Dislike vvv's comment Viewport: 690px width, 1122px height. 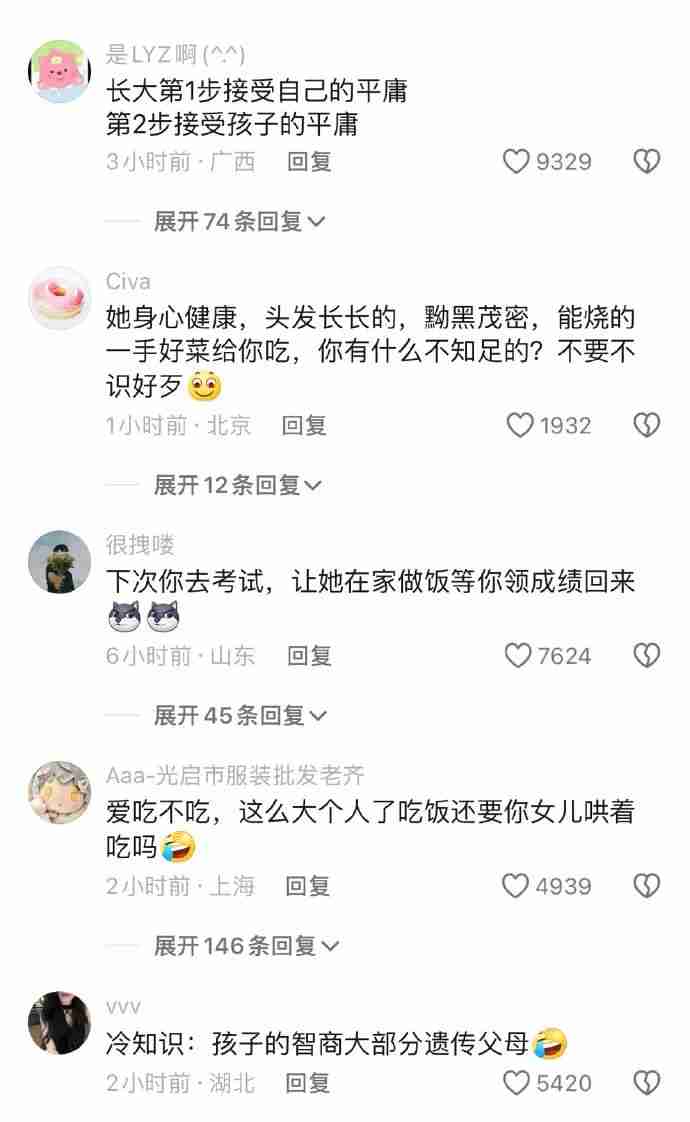click(x=647, y=1083)
